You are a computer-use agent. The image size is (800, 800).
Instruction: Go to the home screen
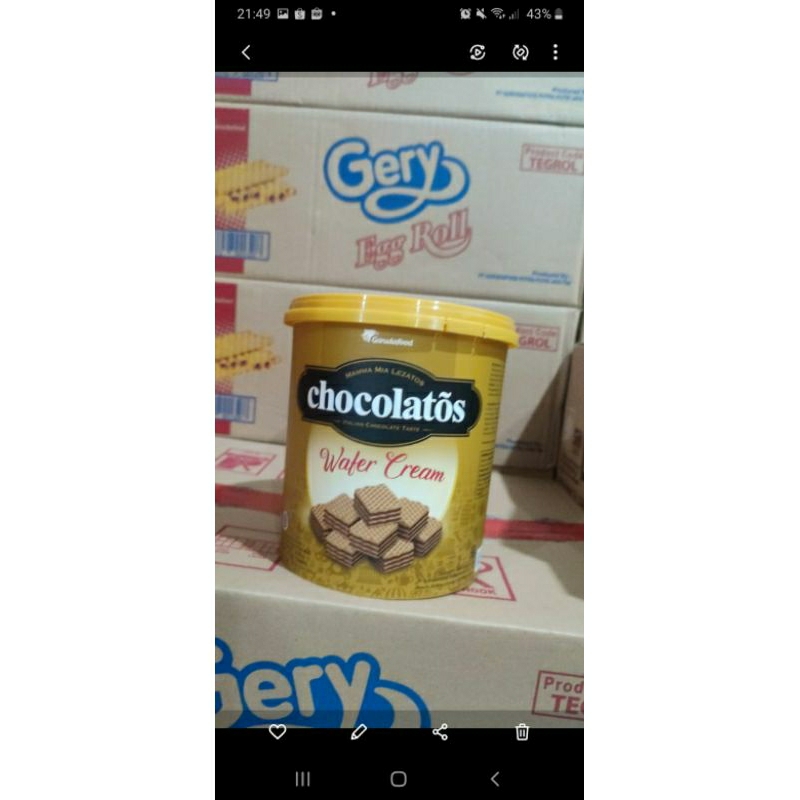tap(399, 779)
